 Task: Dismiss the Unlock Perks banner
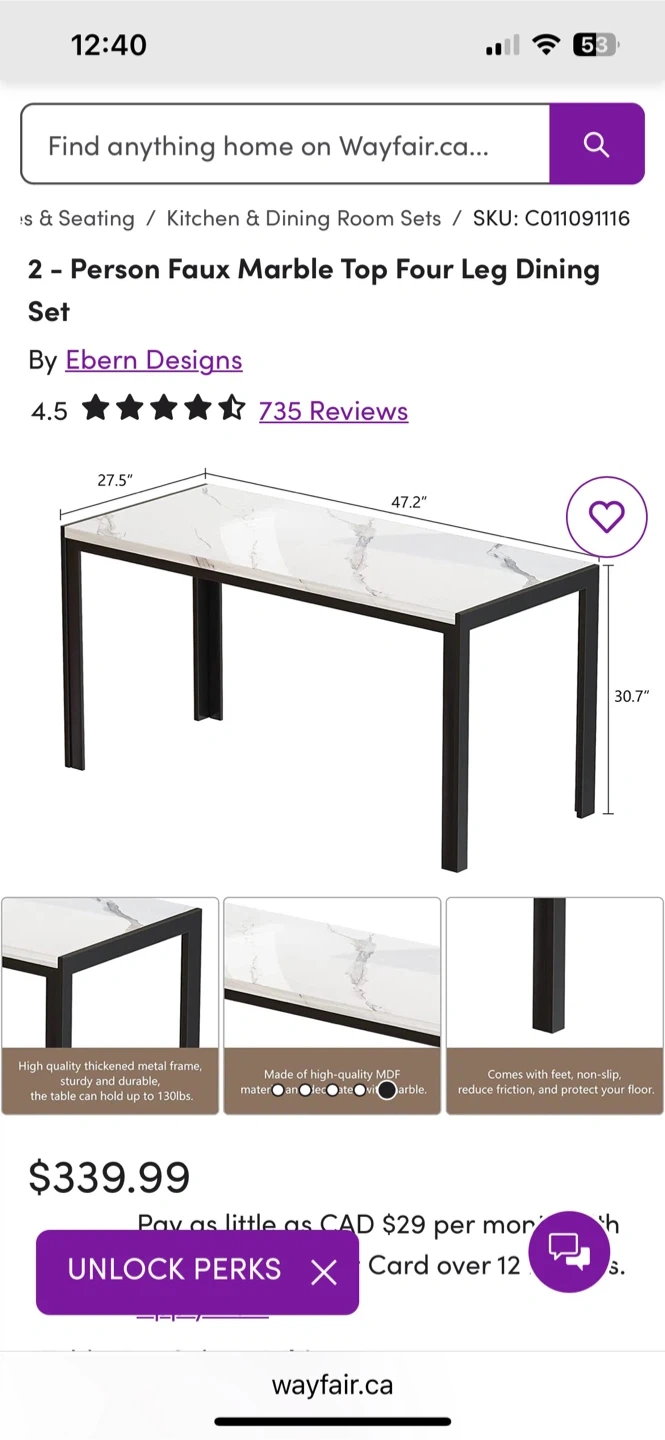[324, 1272]
